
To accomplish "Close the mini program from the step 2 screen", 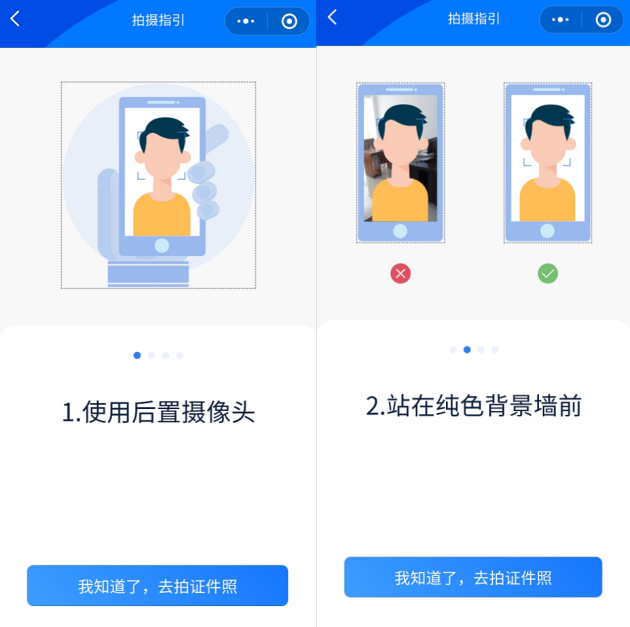I will pos(603,20).
